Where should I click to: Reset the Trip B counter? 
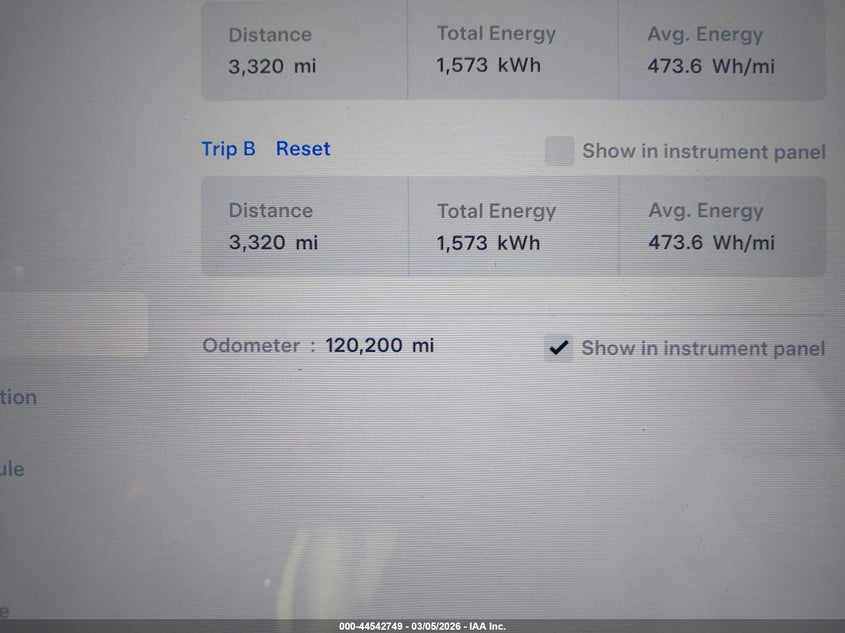(303, 149)
